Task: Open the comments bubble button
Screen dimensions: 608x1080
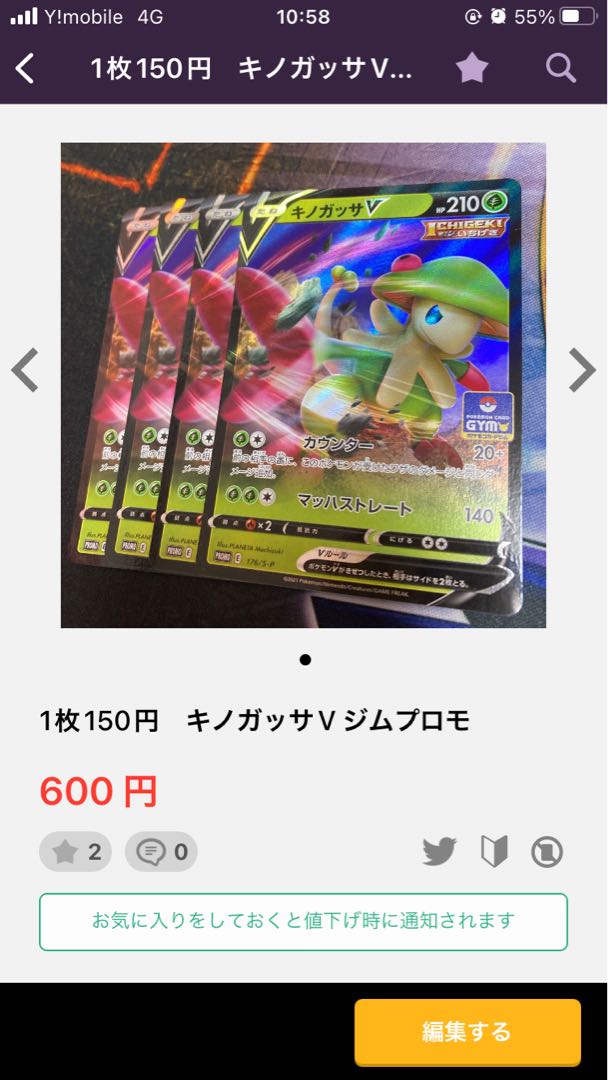Action: click(x=161, y=852)
